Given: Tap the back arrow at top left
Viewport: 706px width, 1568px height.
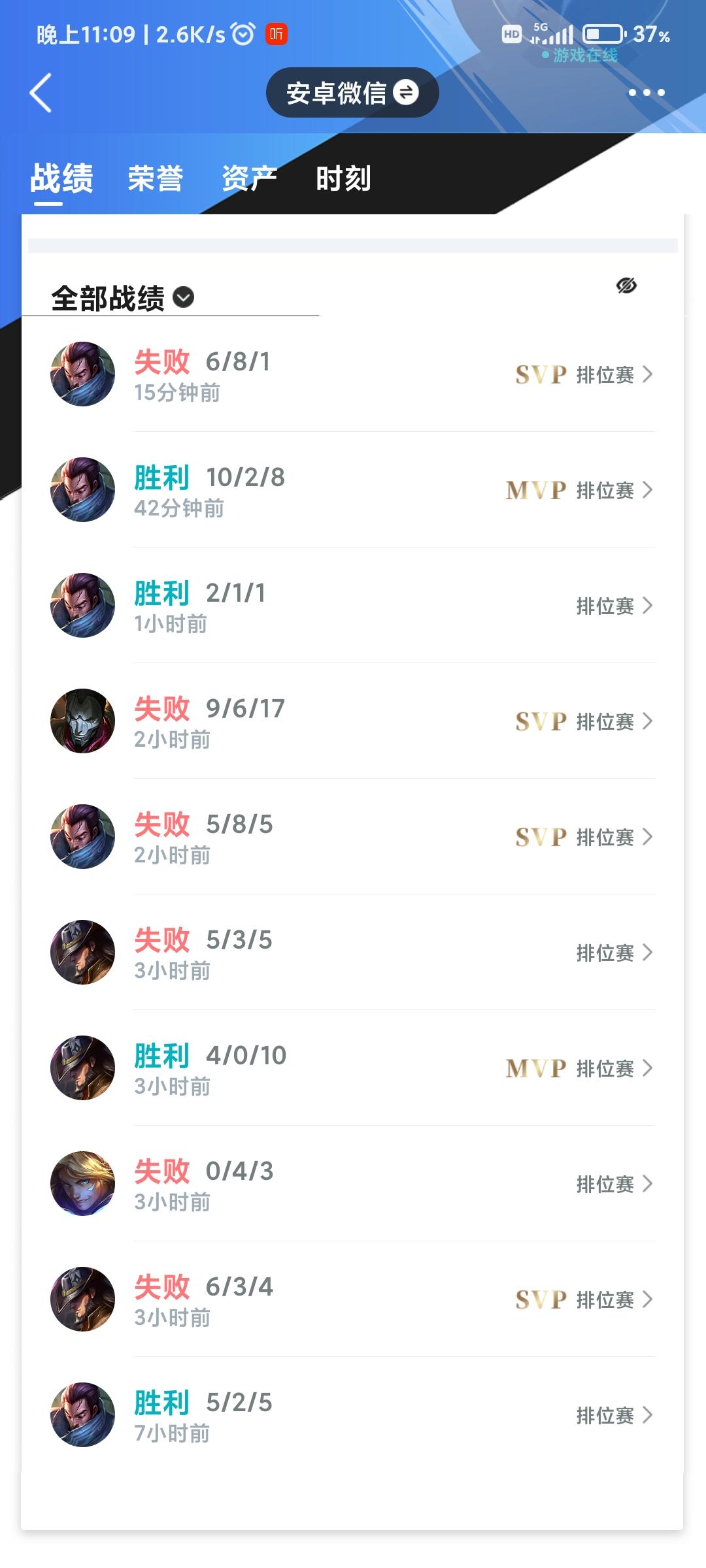Looking at the screenshot, I should (41, 93).
